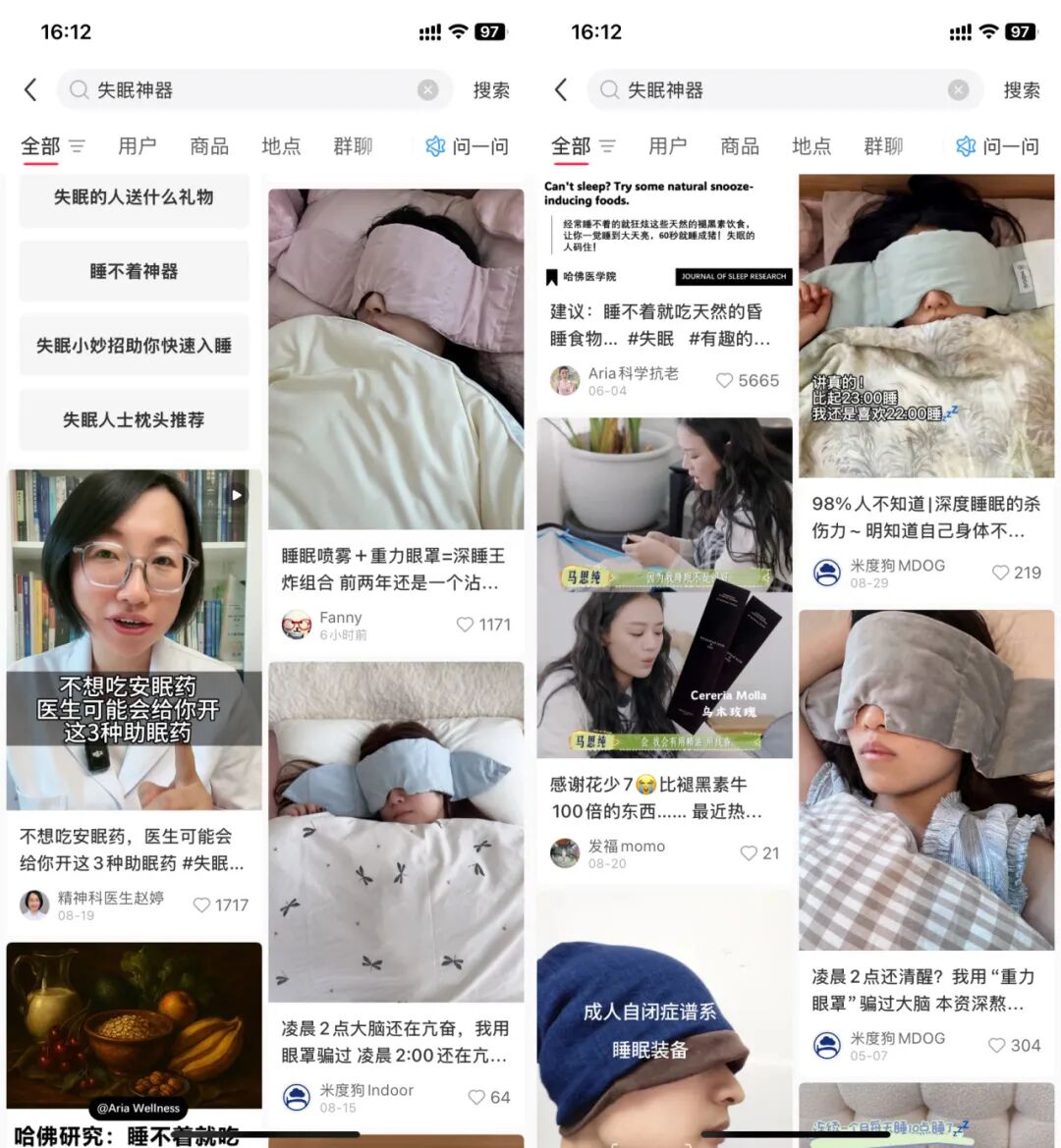Open the 失眠人士枕头推荐 suggestion
Screen dimensions: 1061x1148
click(134, 419)
